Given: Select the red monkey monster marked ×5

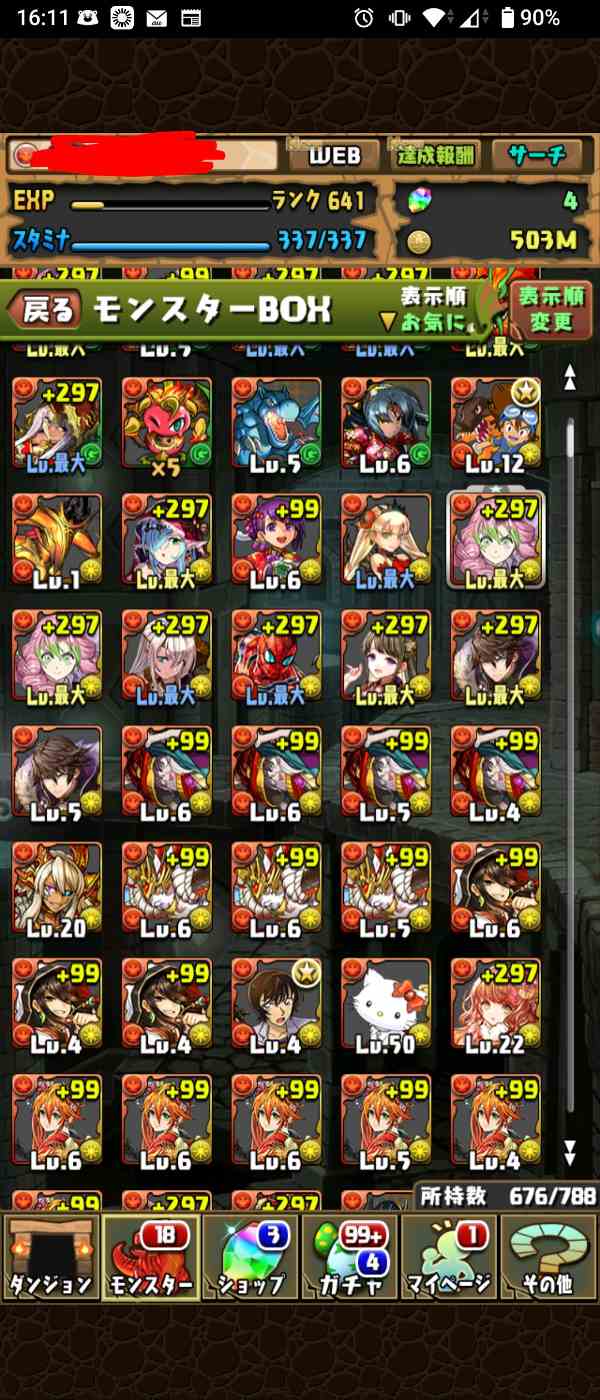Looking at the screenshot, I should 167,424.
